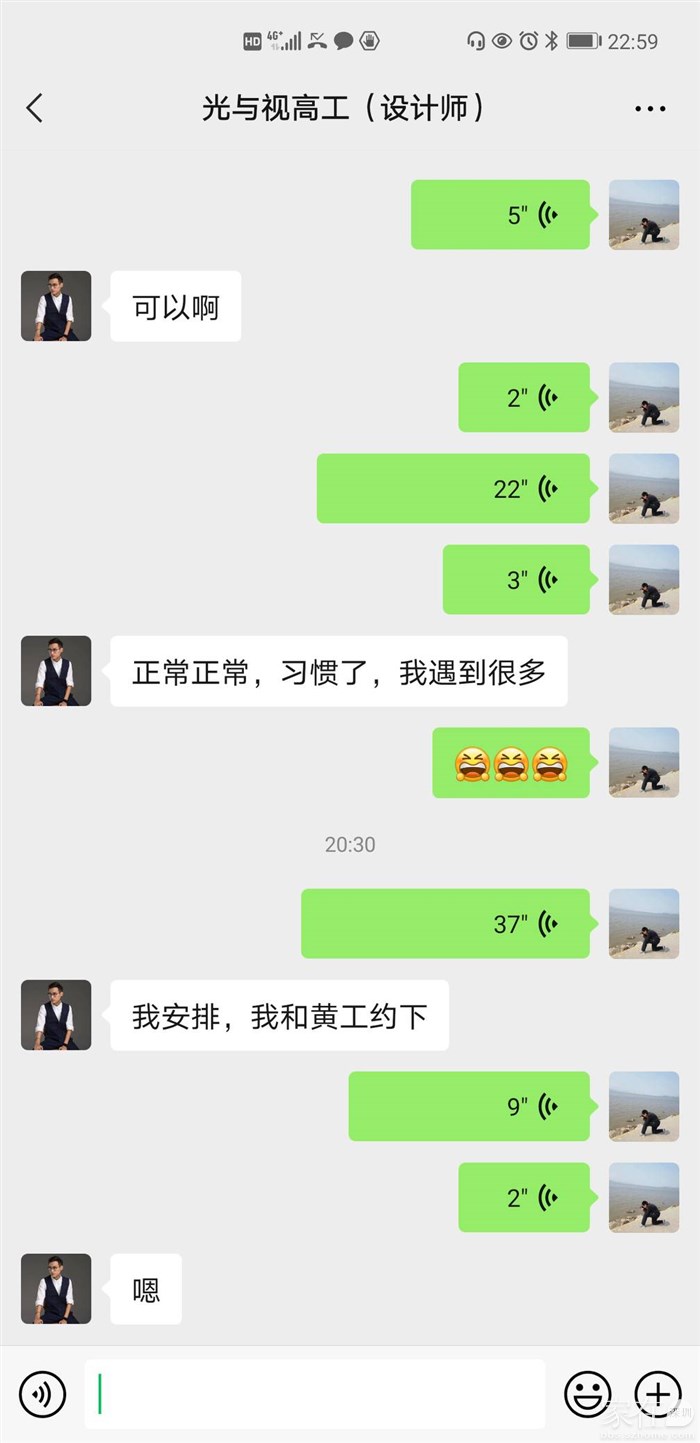Open contact avatar beside "我安排，我和黄工约下"
Viewport: 700px width, 1443px height.
coord(56,1015)
